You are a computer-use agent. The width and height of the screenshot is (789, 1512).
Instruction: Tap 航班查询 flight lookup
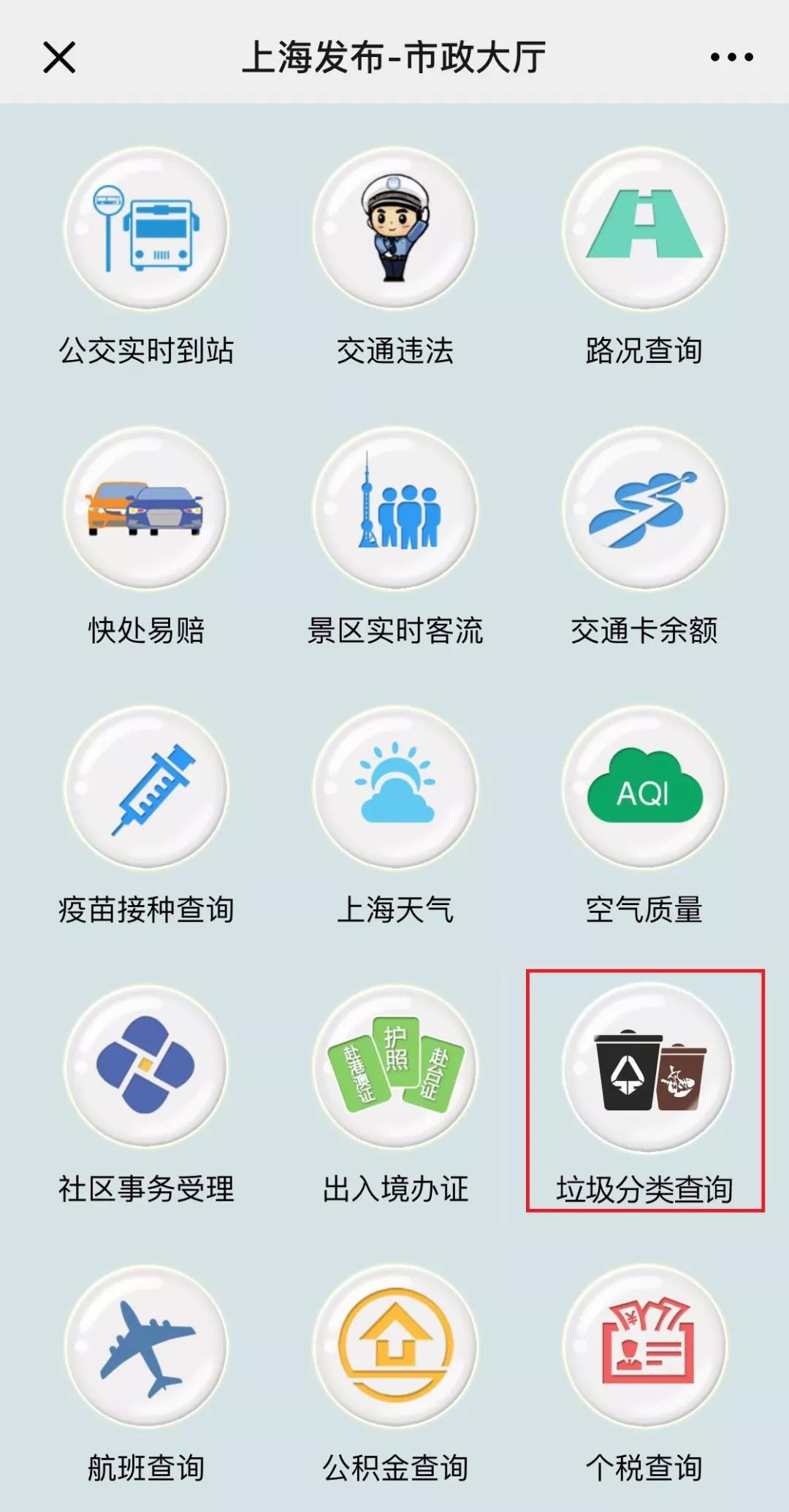click(146, 1347)
